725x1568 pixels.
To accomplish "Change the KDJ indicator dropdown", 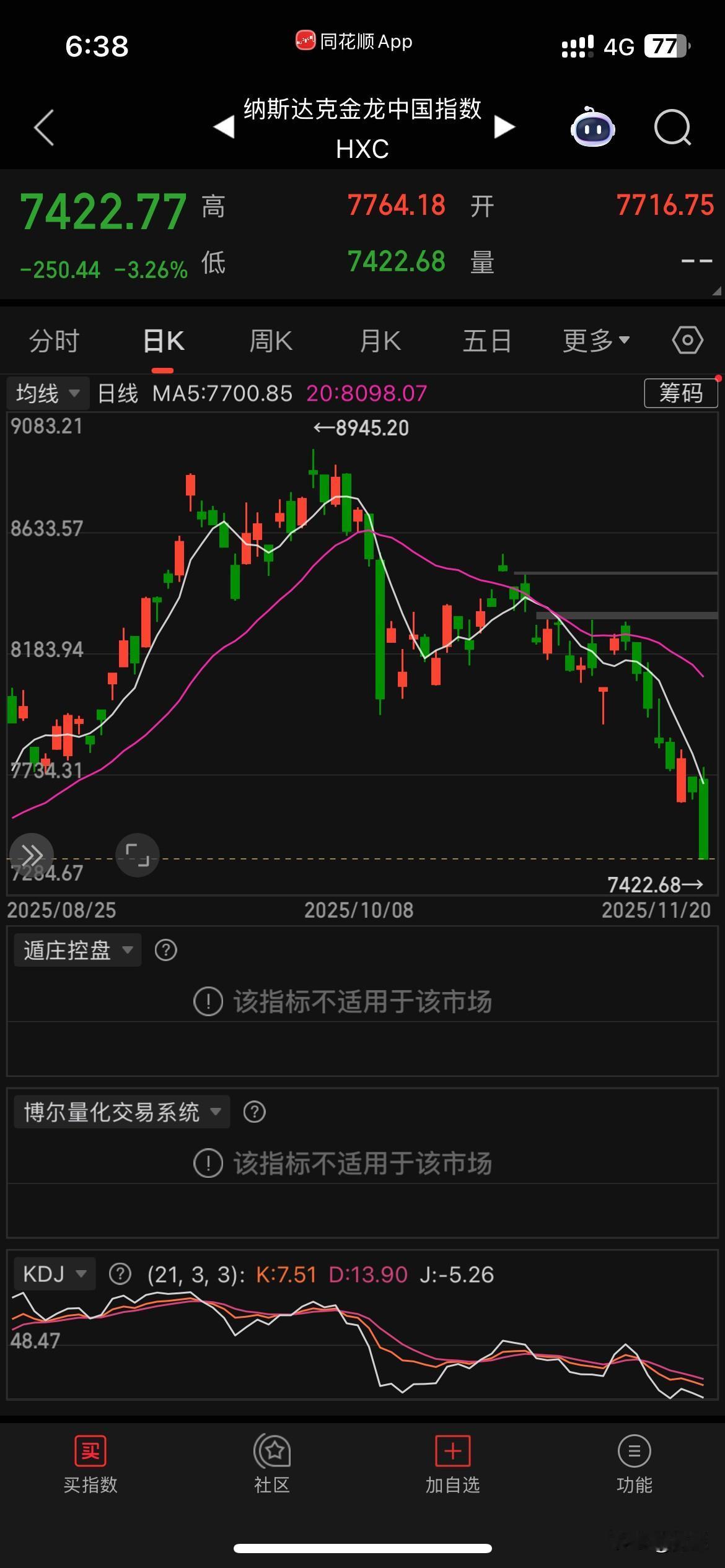I will 55,1274.
